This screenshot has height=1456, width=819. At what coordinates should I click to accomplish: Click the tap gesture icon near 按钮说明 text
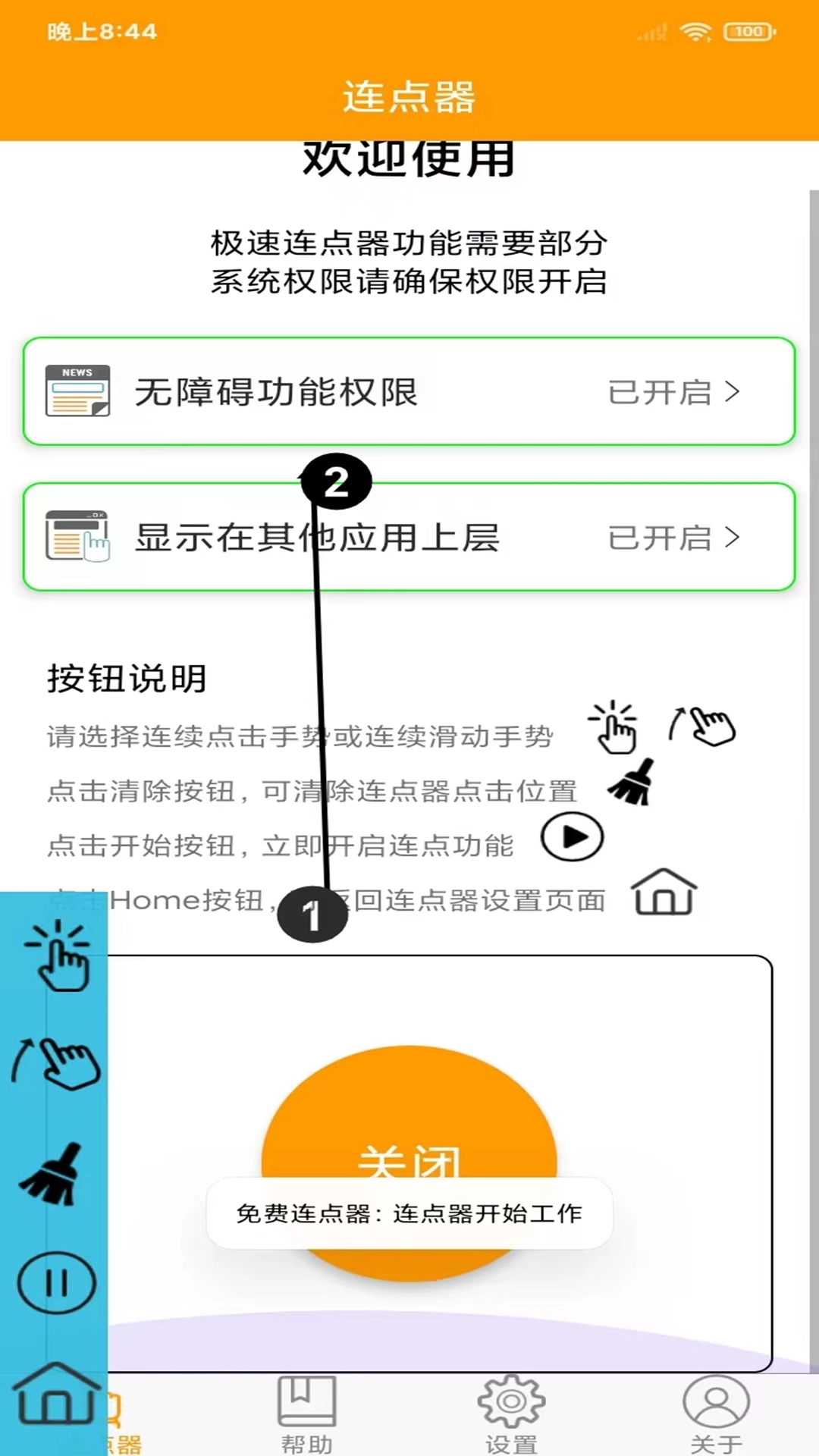(616, 730)
